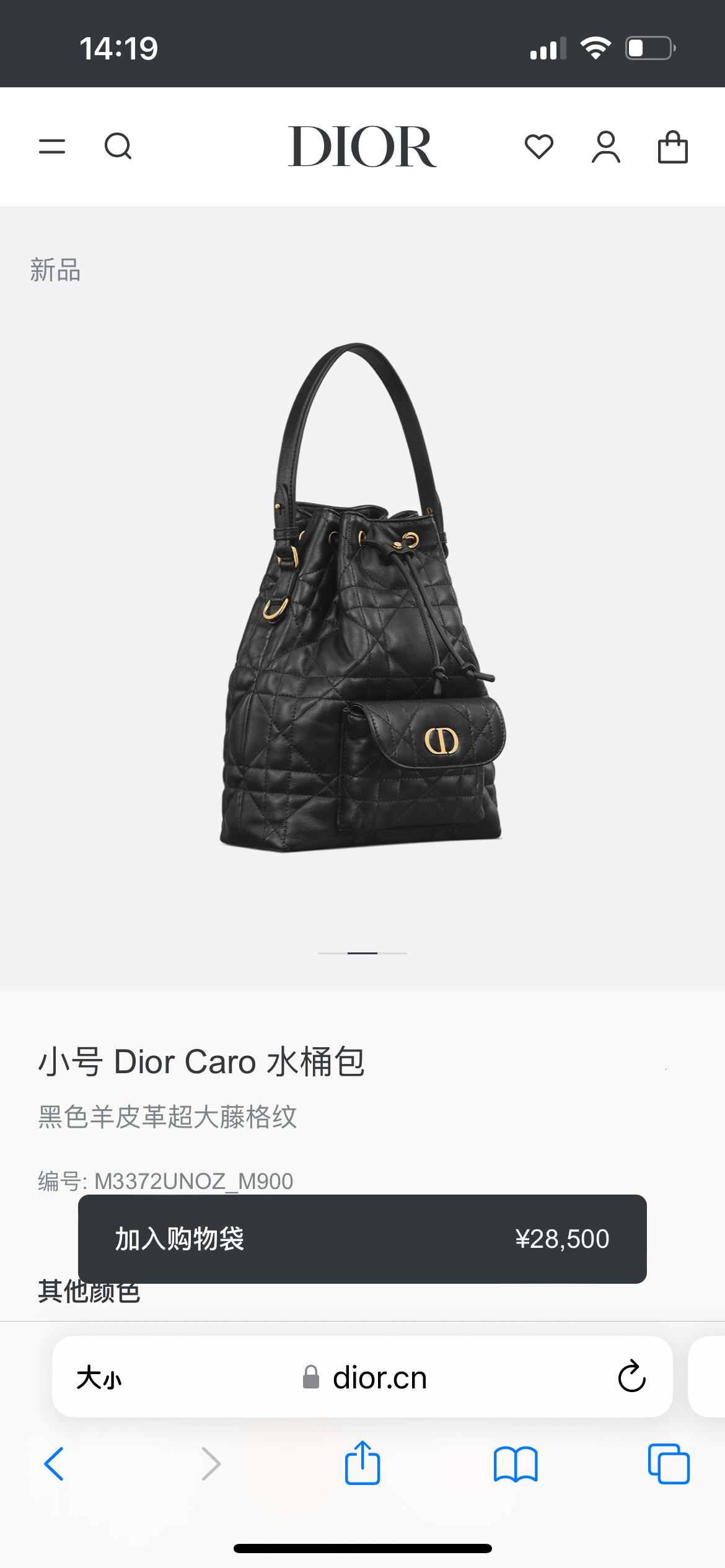Image resolution: width=725 pixels, height=1568 pixels.
Task: Tap the DIOR logo to go home
Action: (362, 147)
